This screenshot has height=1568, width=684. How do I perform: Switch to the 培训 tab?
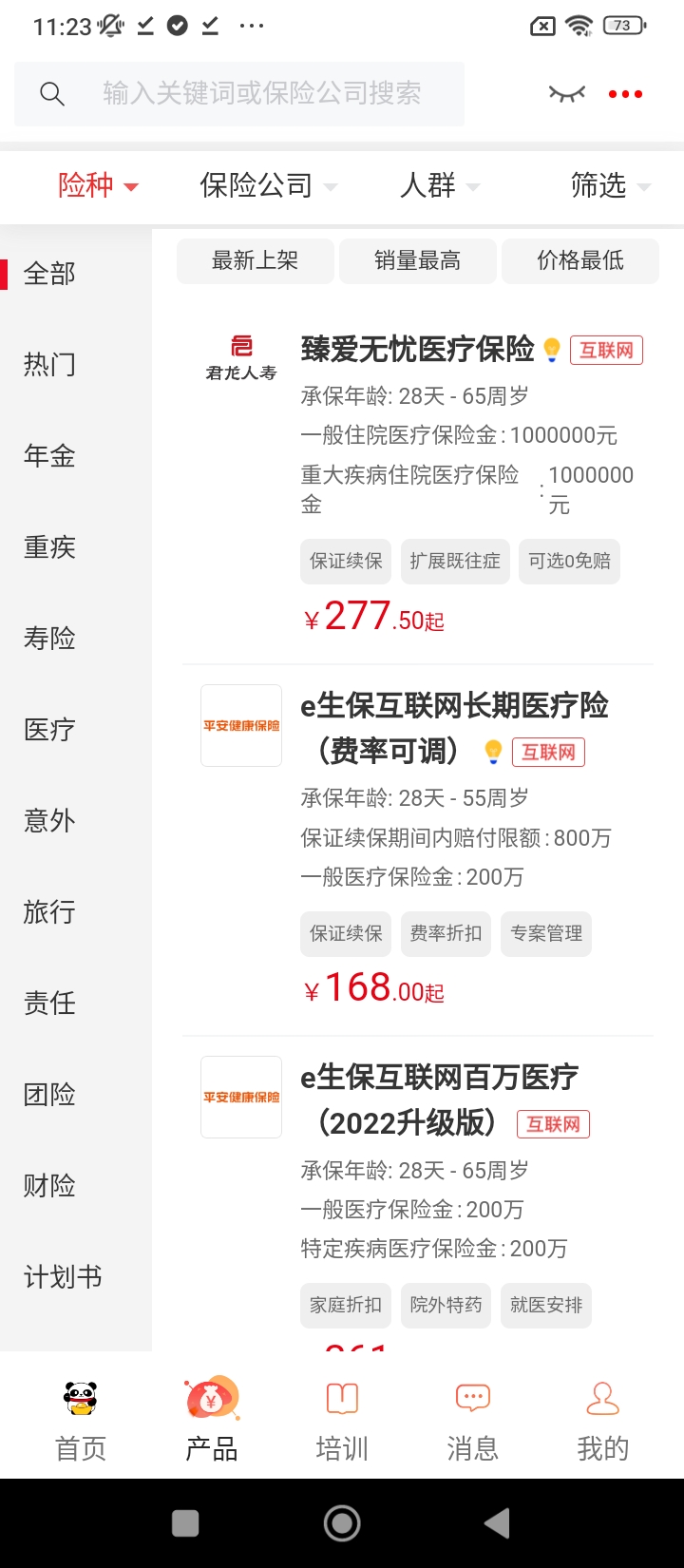[342, 1421]
